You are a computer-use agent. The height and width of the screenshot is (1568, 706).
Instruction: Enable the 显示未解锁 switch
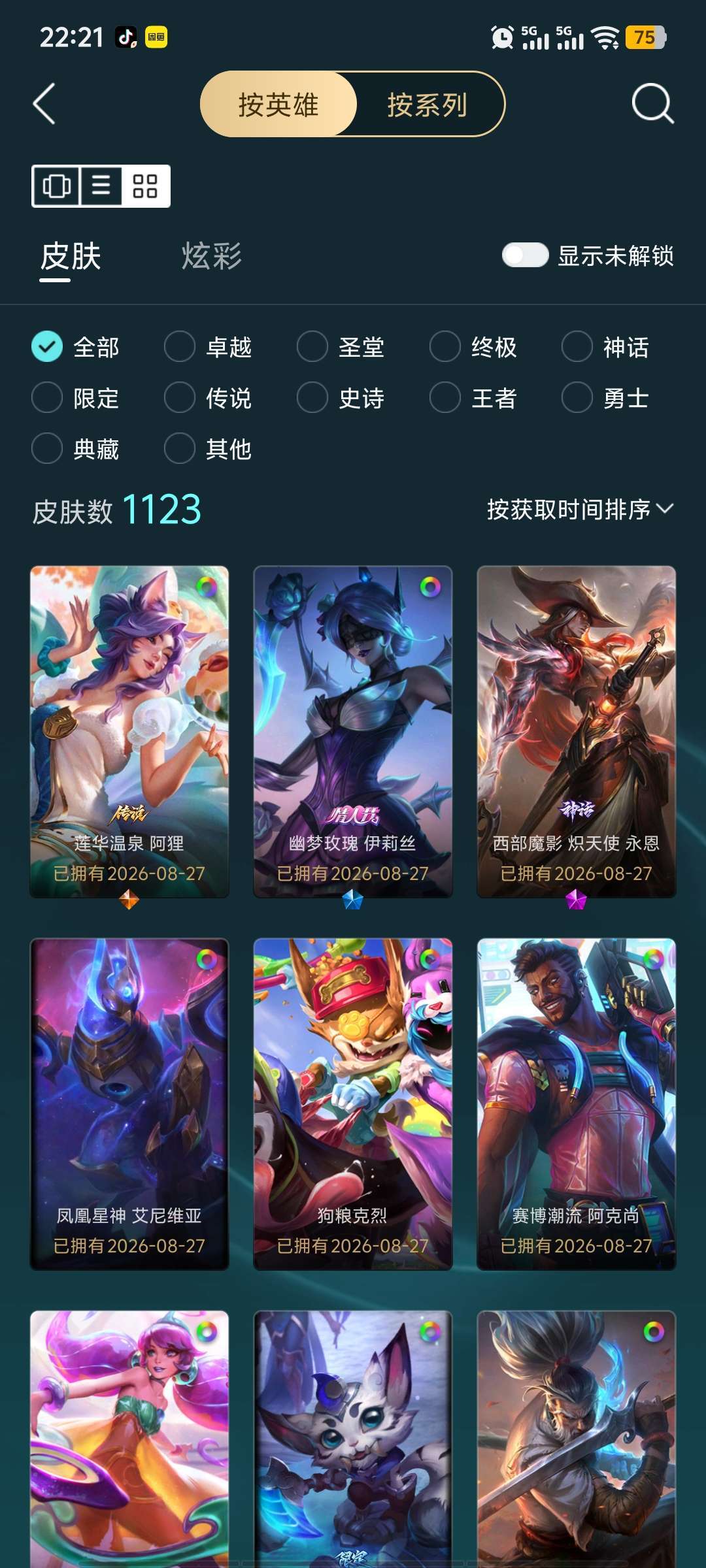(525, 255)
